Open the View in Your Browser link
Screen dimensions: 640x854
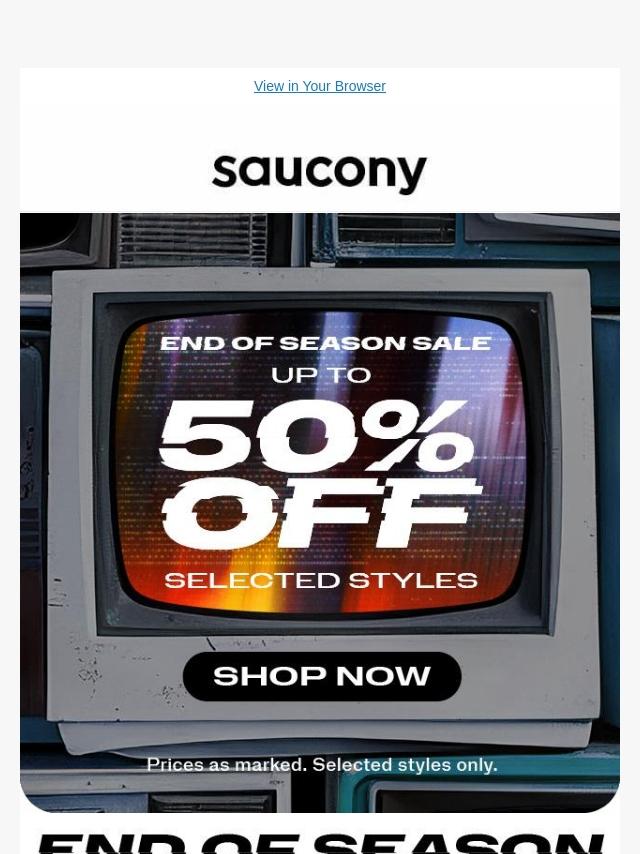coord(320,86)
